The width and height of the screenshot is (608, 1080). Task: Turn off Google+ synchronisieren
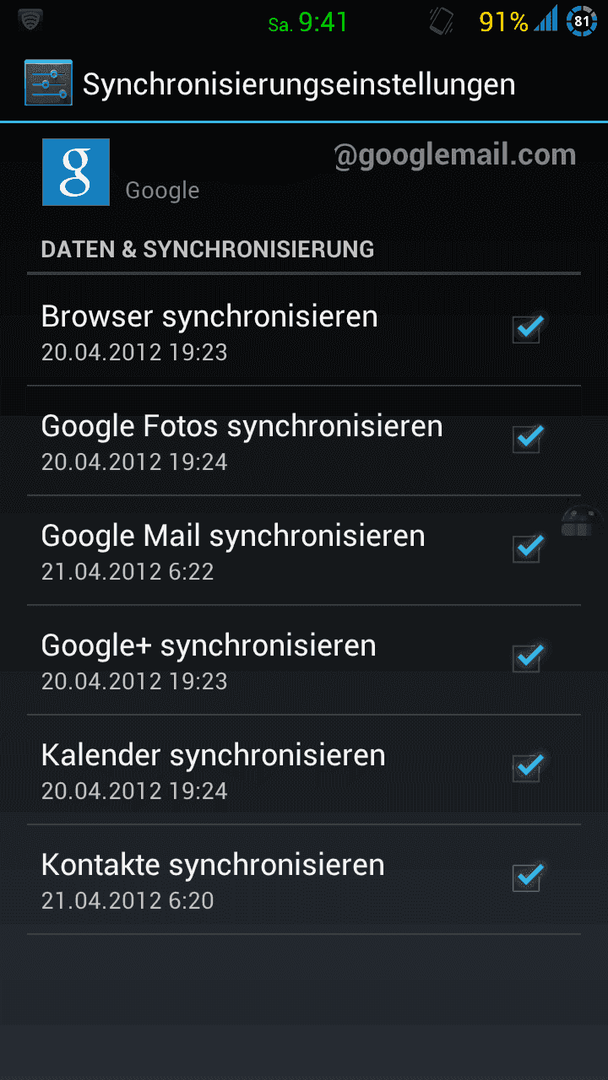coord(527,658)
